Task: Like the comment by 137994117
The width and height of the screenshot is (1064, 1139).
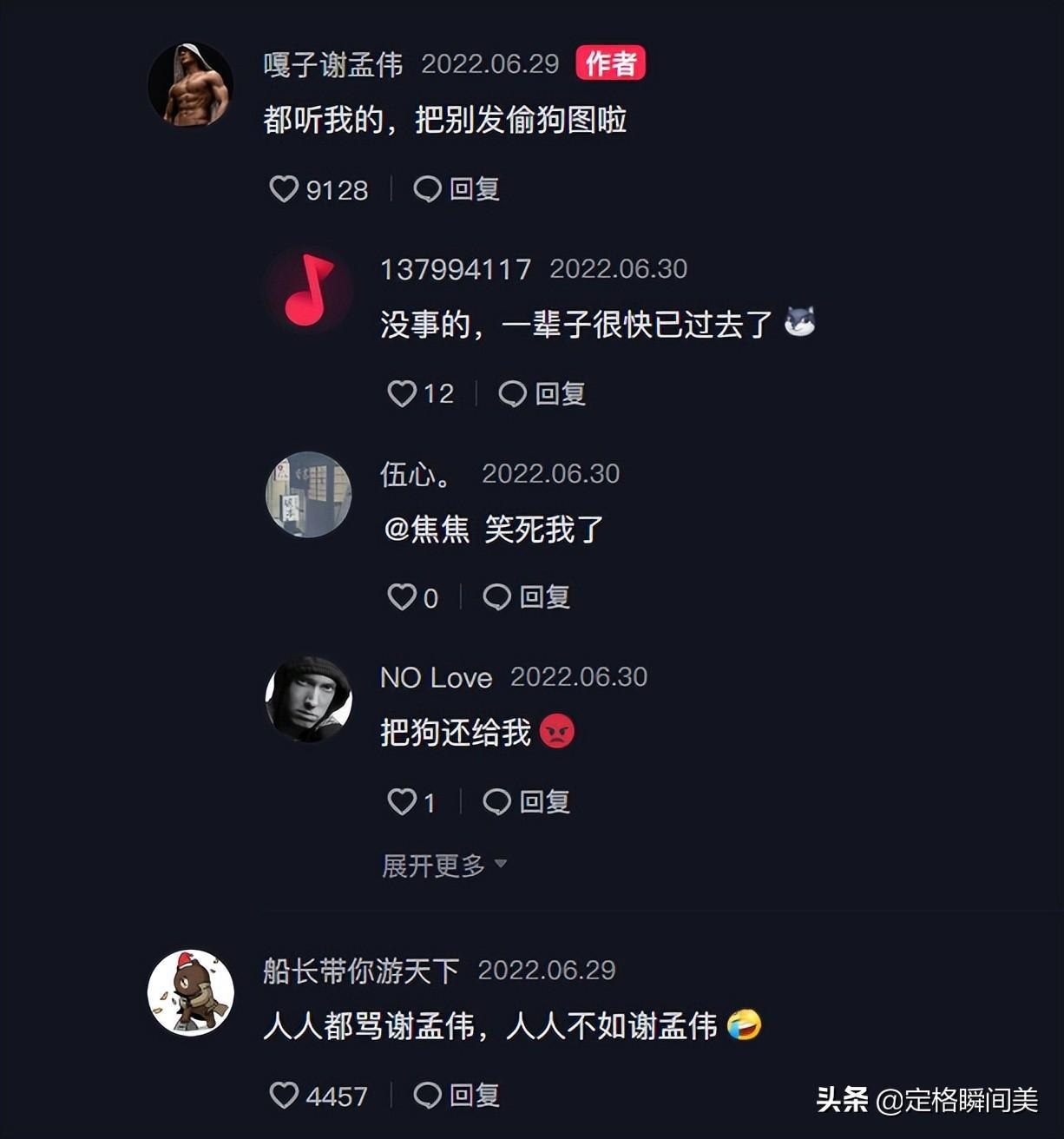Action: pyautogui.click(x=402, y=393)
